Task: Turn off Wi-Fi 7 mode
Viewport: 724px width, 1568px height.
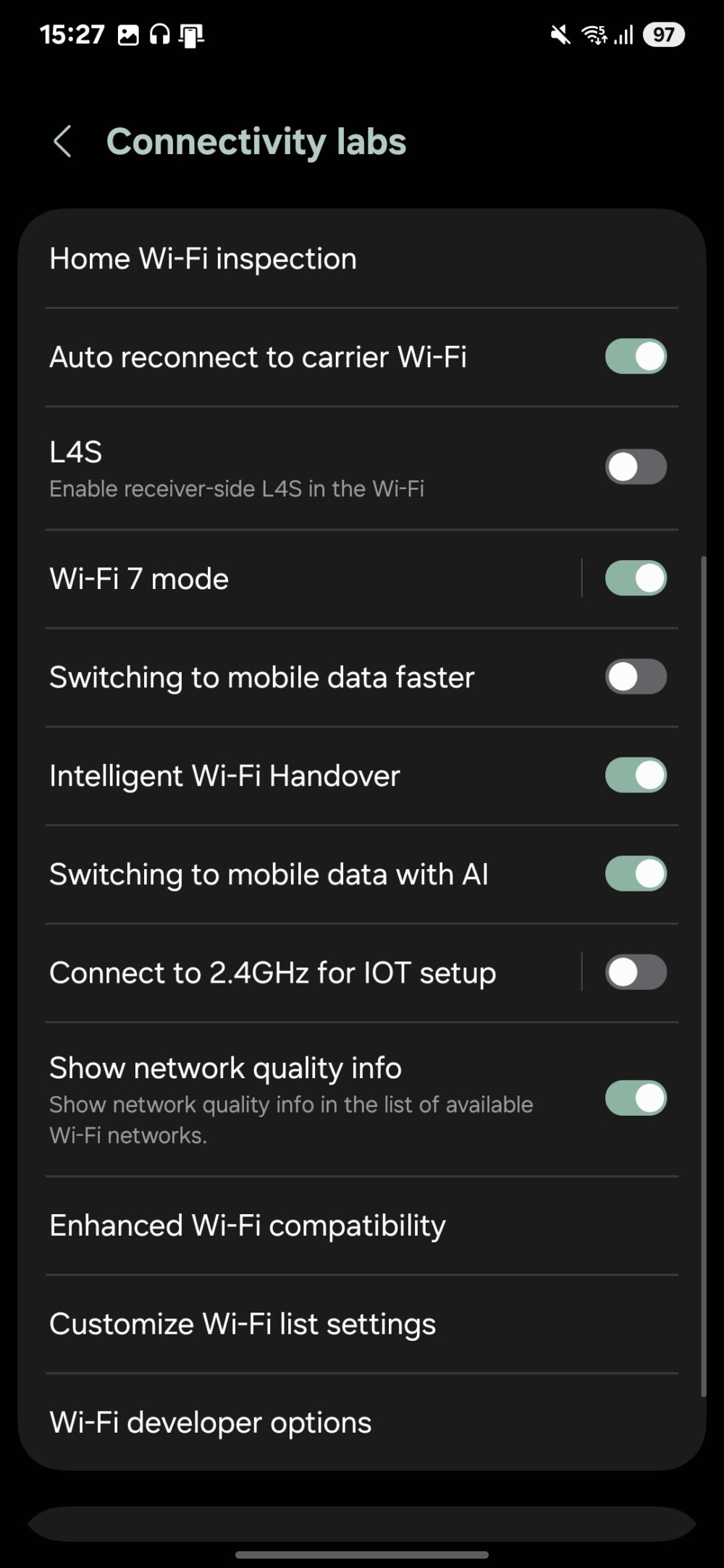Action: [x=635, y=577]
